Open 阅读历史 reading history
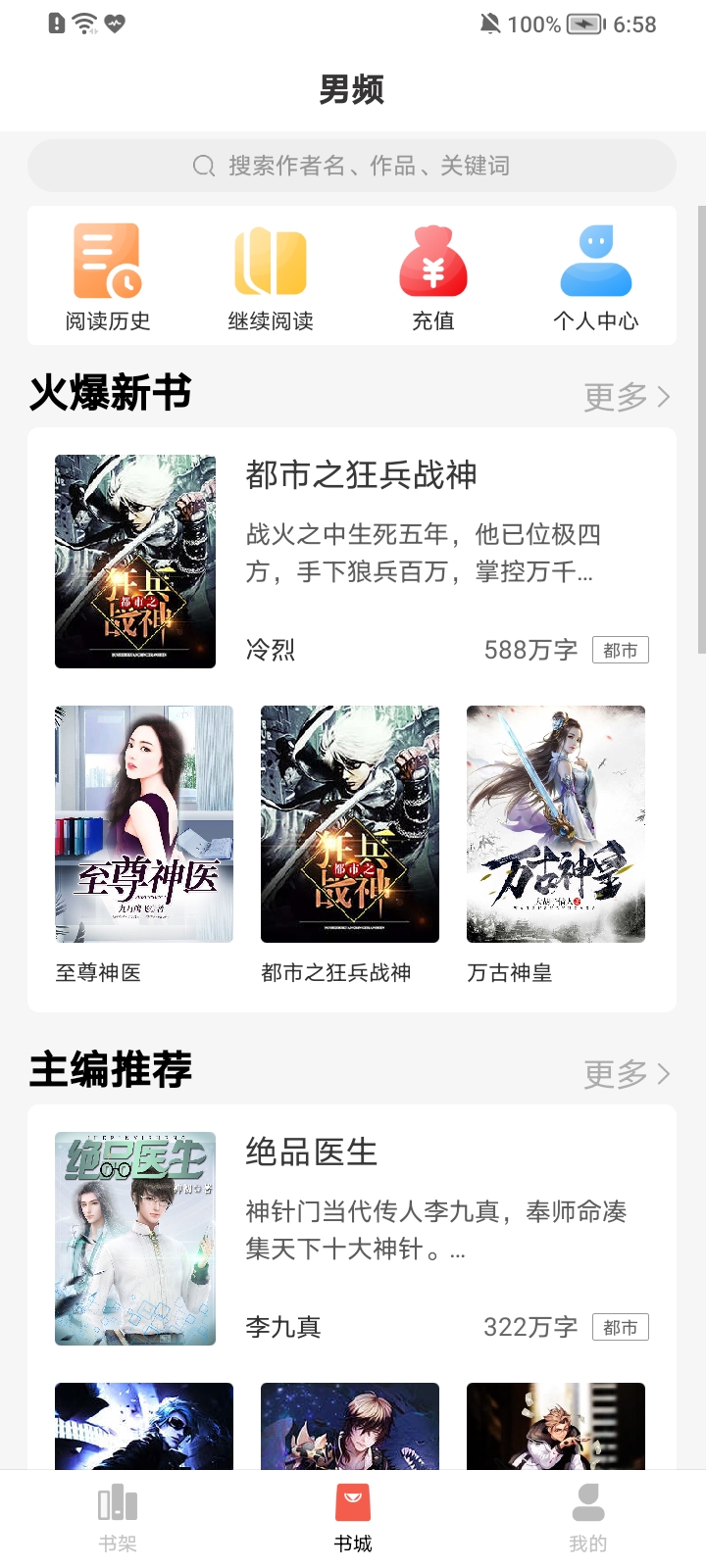 click(108, 277)
